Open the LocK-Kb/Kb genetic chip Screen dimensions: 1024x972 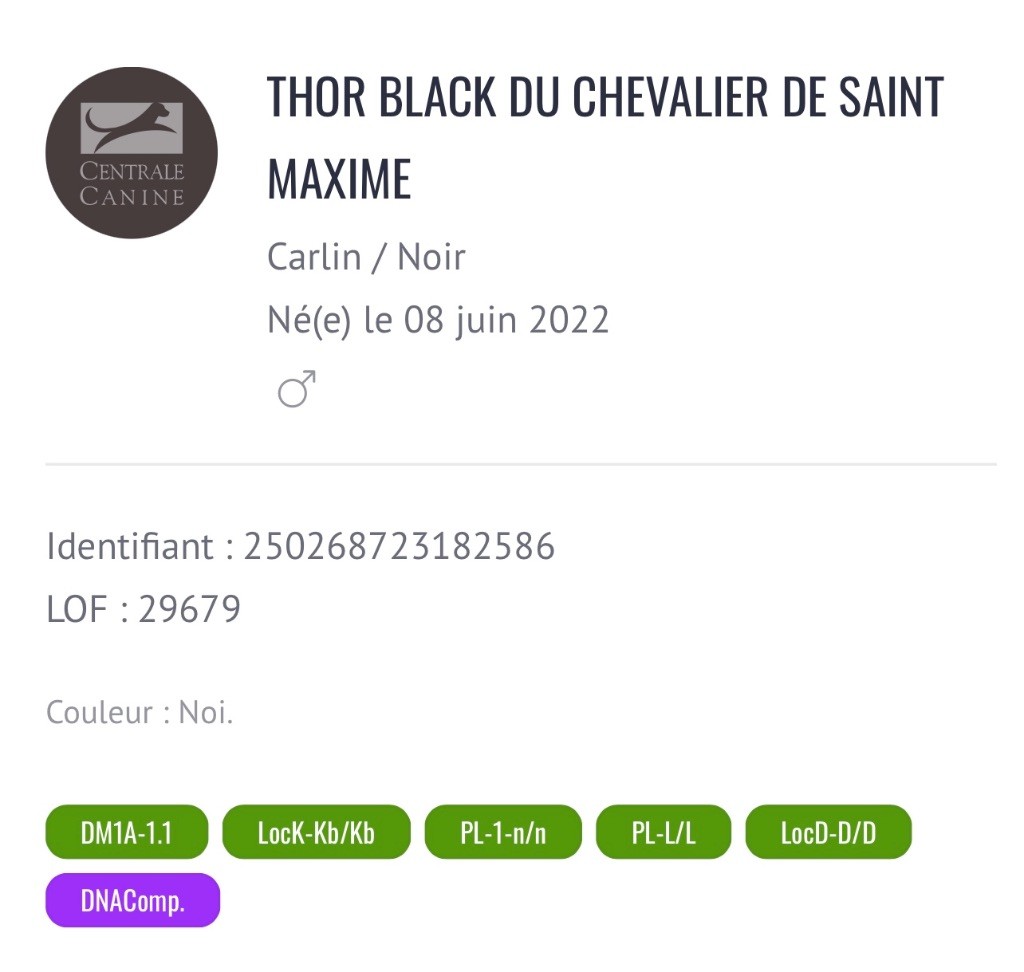pyautogui.click(x=316, y=832)
